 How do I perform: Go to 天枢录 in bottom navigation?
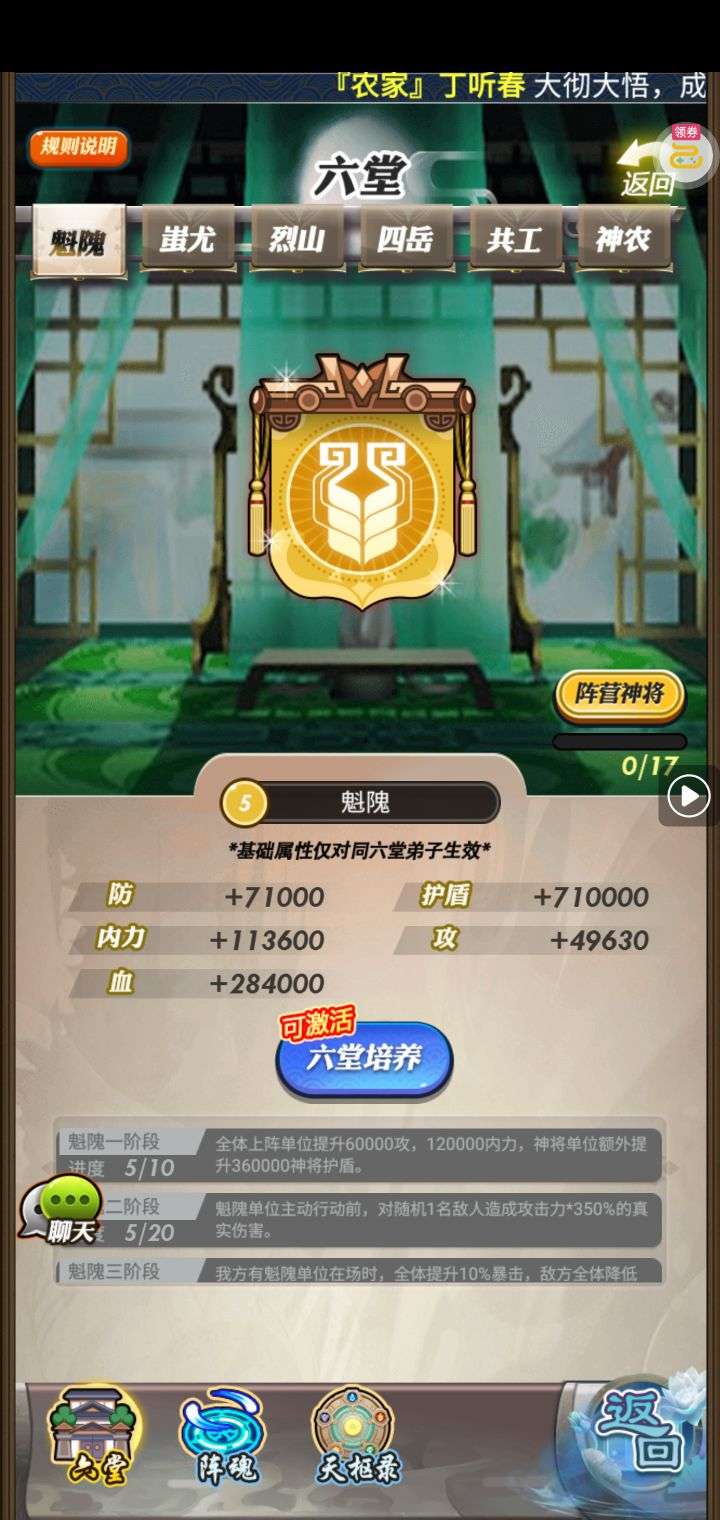tap(356, 1436)
